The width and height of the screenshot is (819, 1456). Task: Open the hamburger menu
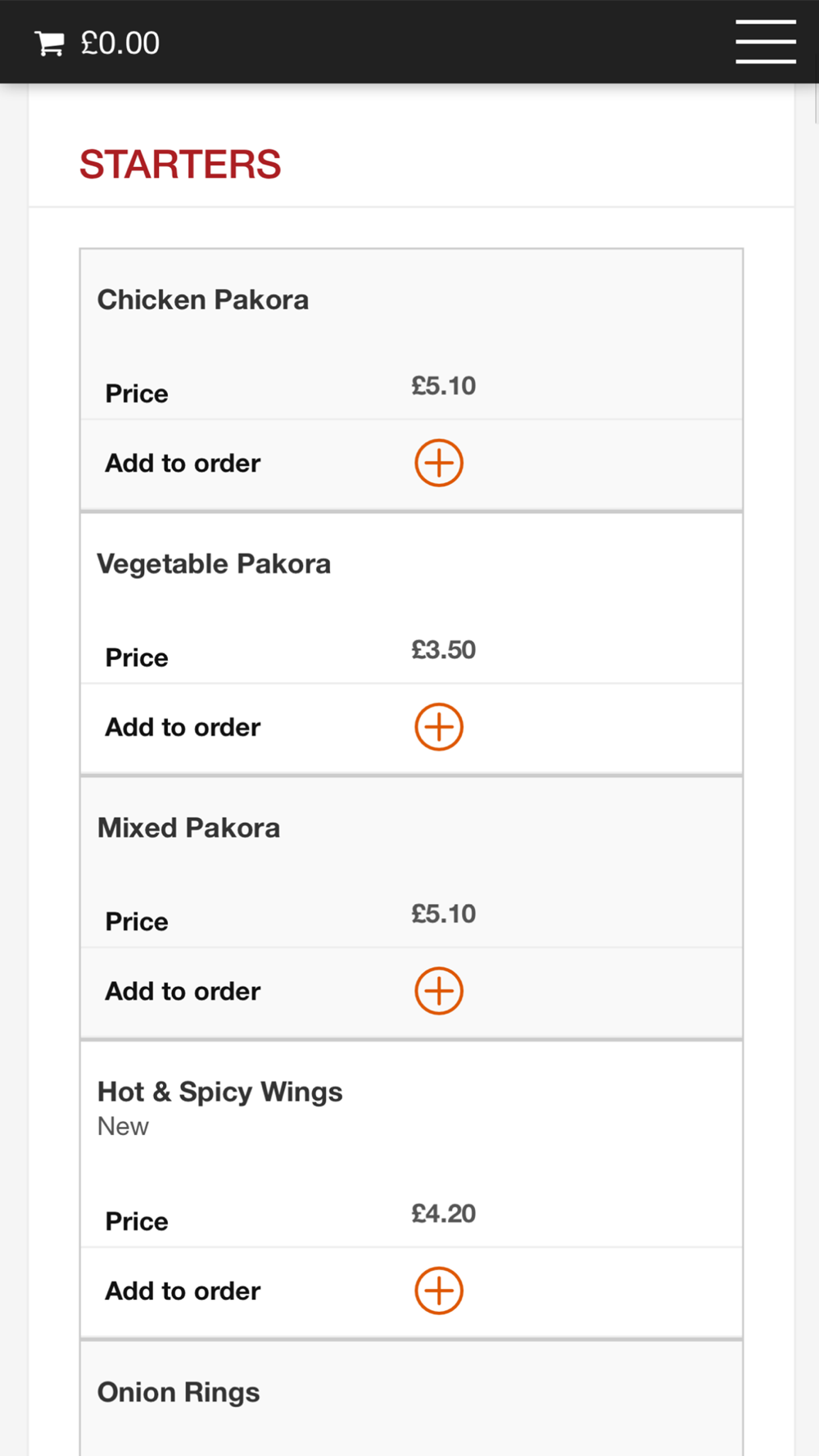tap(766, 42)
